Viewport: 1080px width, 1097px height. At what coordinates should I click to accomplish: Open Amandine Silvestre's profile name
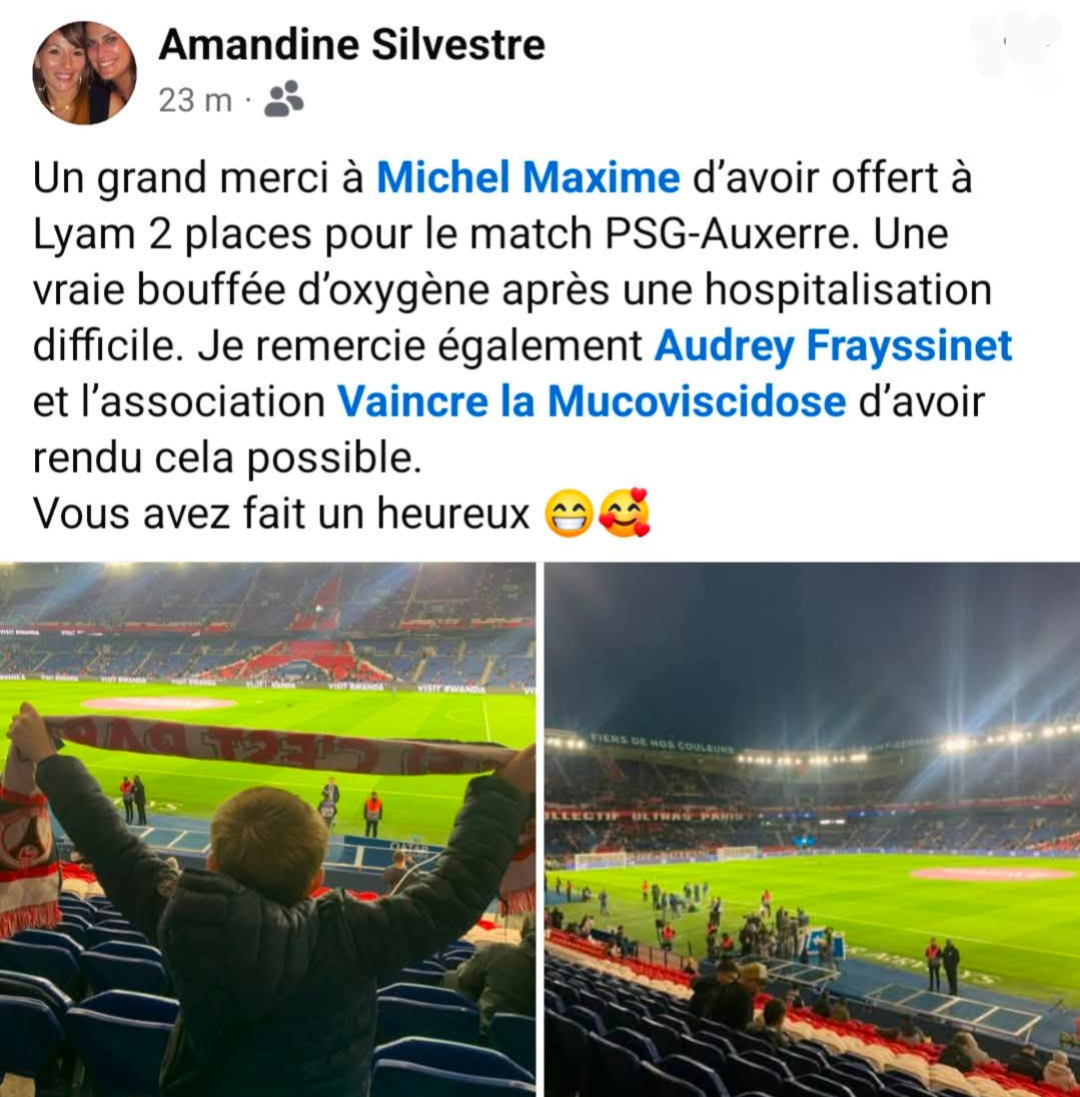point(352,45)
